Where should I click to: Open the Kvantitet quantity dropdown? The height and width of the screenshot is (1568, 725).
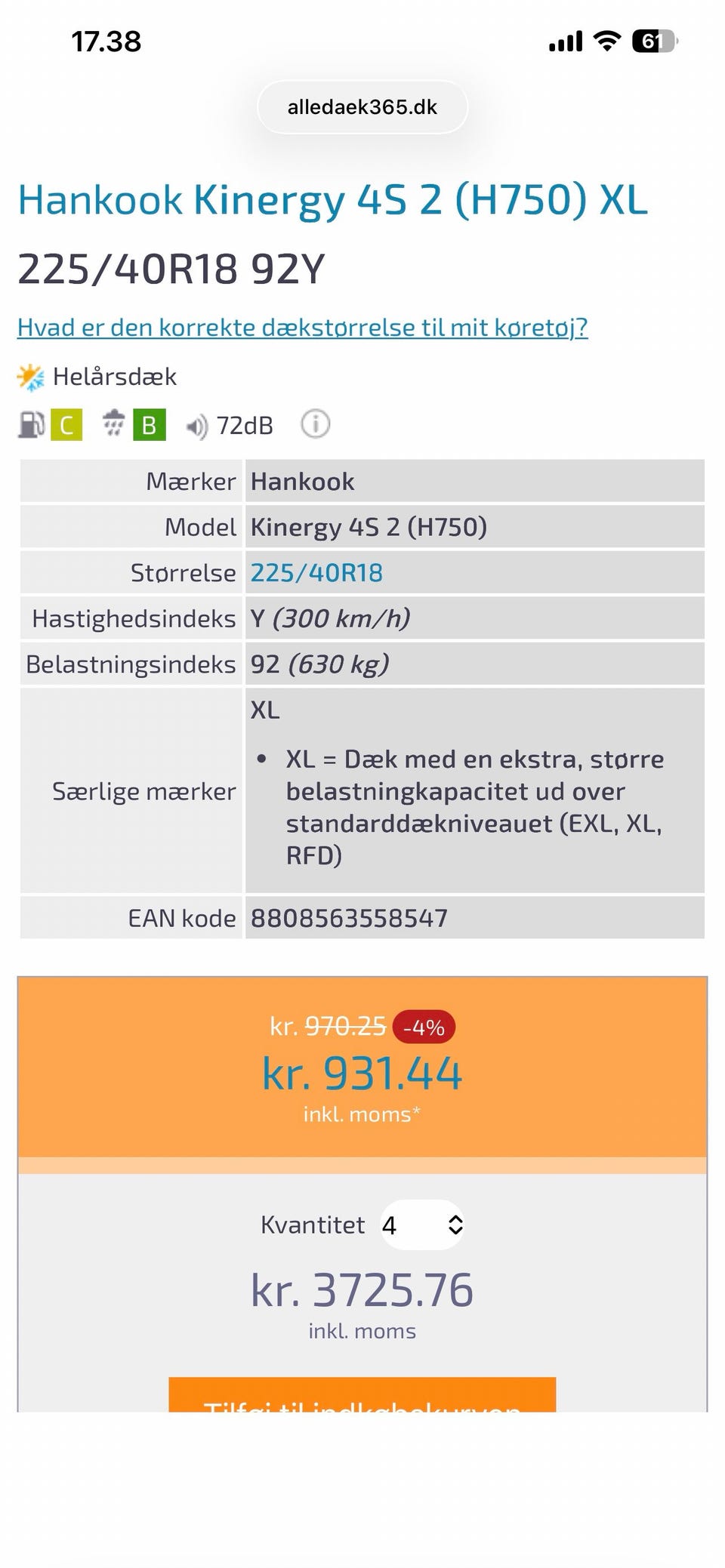click(x=422, y=1225)
